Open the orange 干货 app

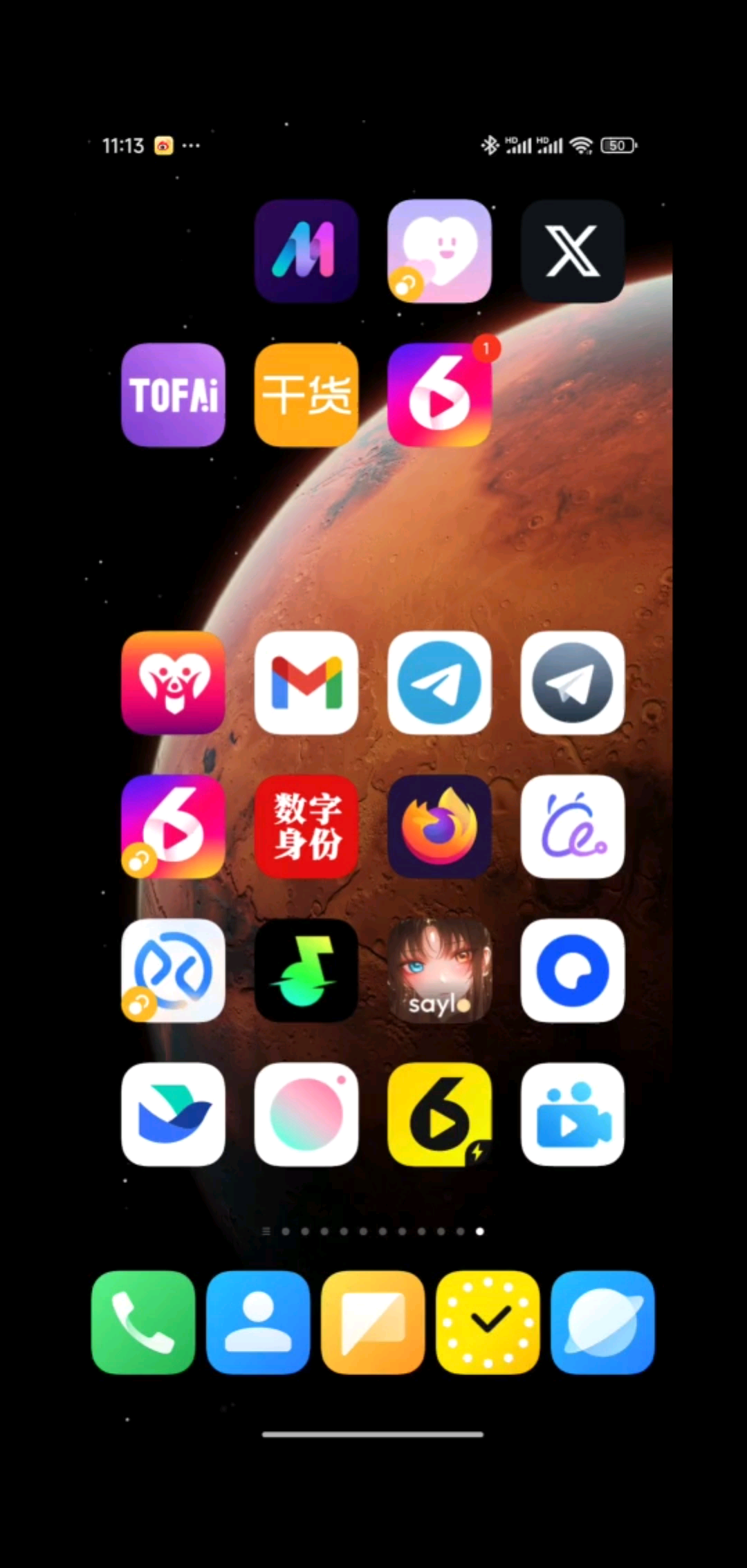pos(306,395)
